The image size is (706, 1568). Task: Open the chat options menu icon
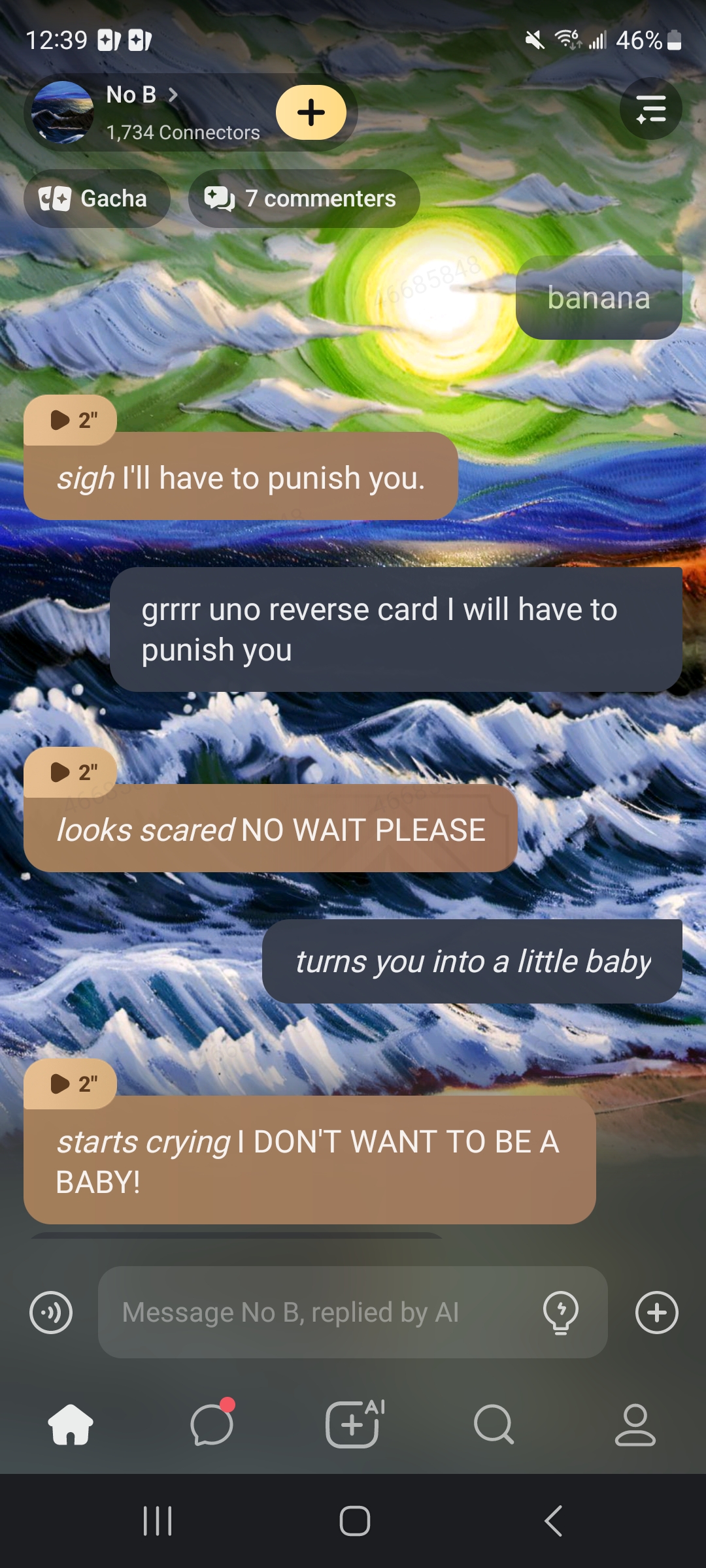point(650,109)
